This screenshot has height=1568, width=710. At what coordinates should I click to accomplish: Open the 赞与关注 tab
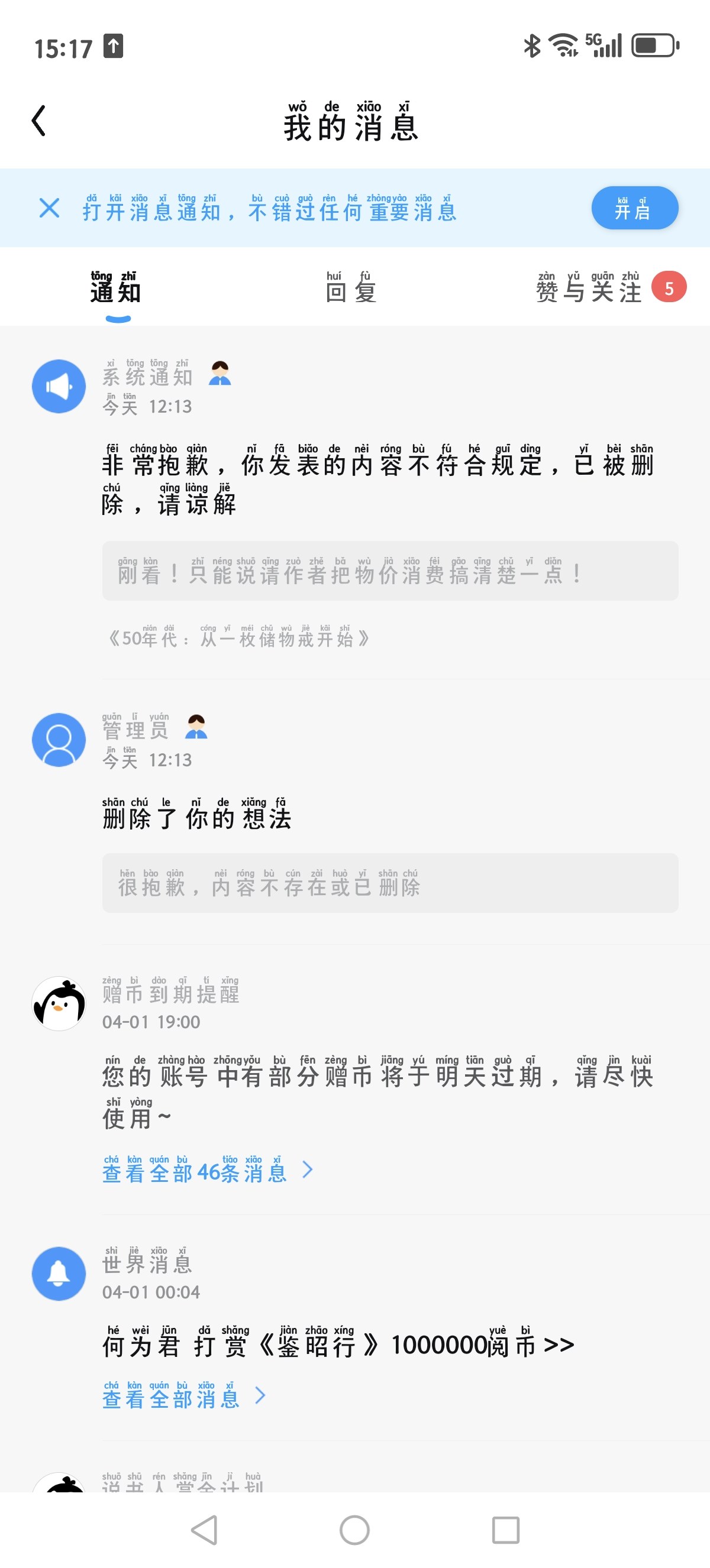pyautogui.click(x=589, y=288)
